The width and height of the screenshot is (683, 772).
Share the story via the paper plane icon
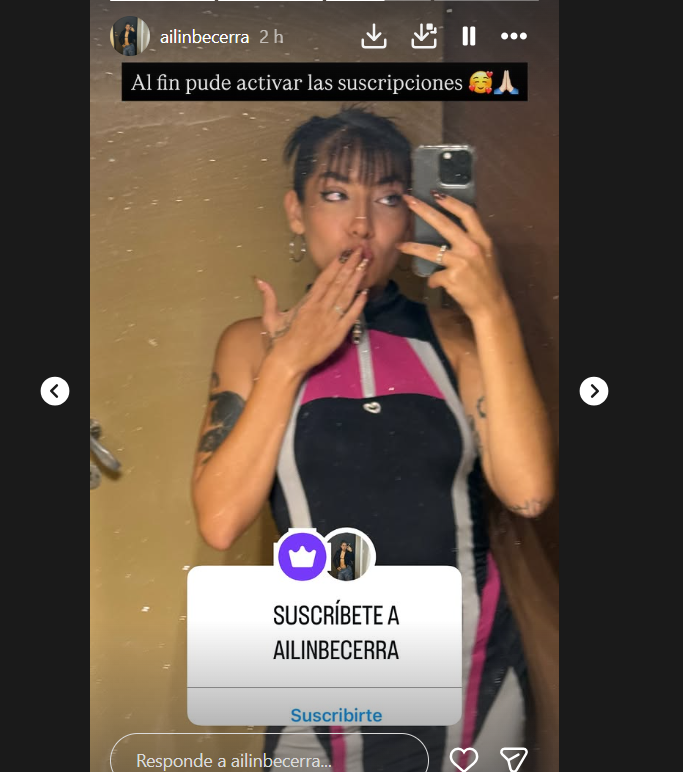tap(513, 759)
